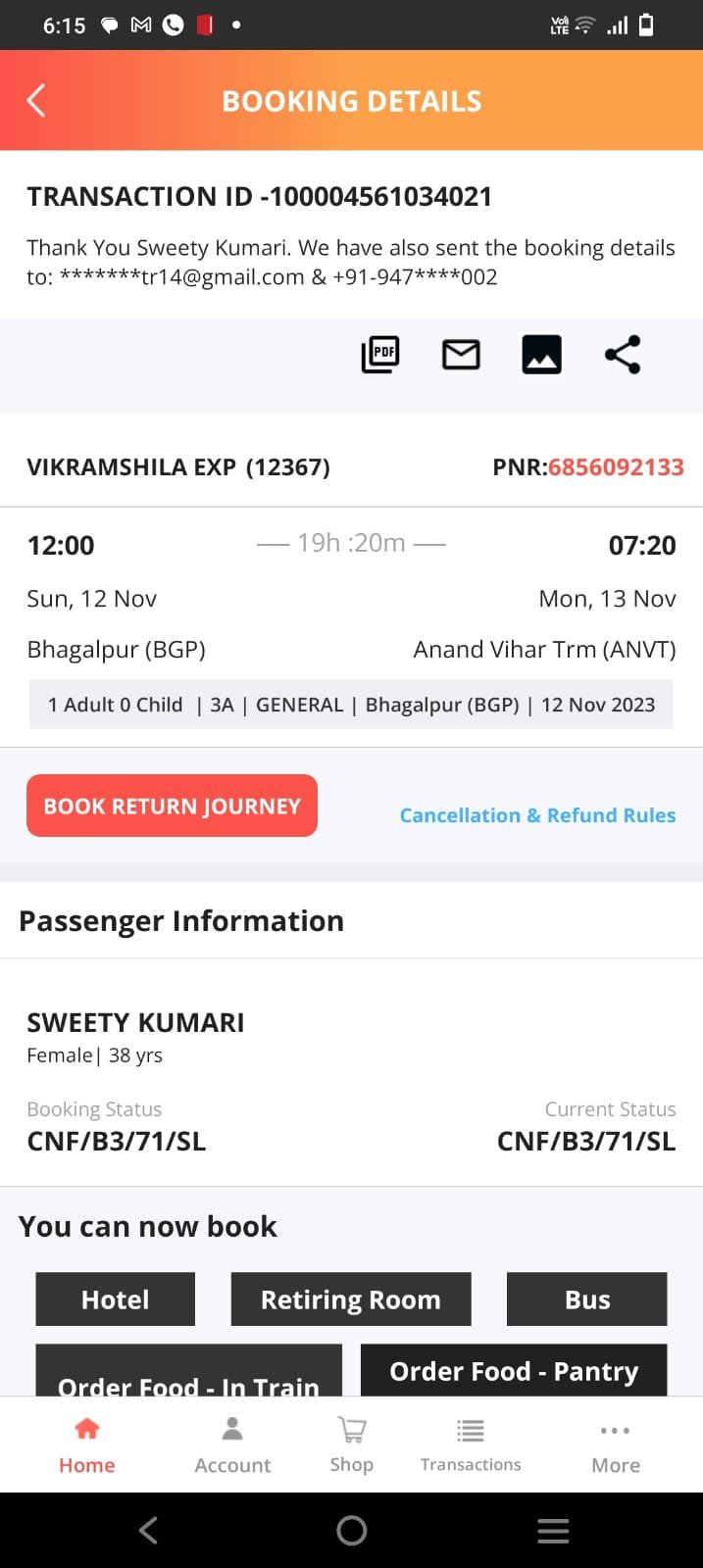Book a Retiring Room
The width and height of the screenshot is (703, 1568).
[x=351, y=1299]
